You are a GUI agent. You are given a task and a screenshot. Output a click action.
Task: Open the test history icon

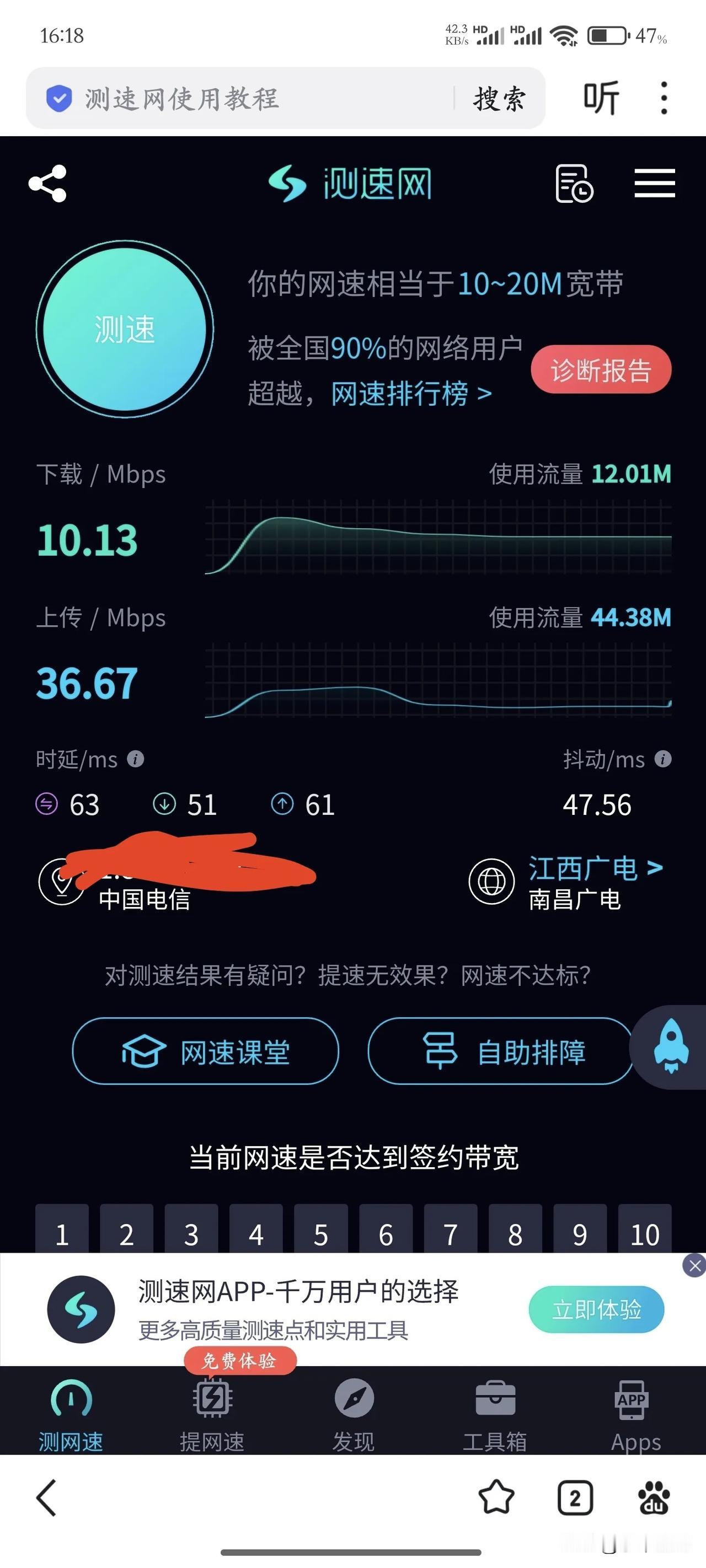click(x=574, y=183)
